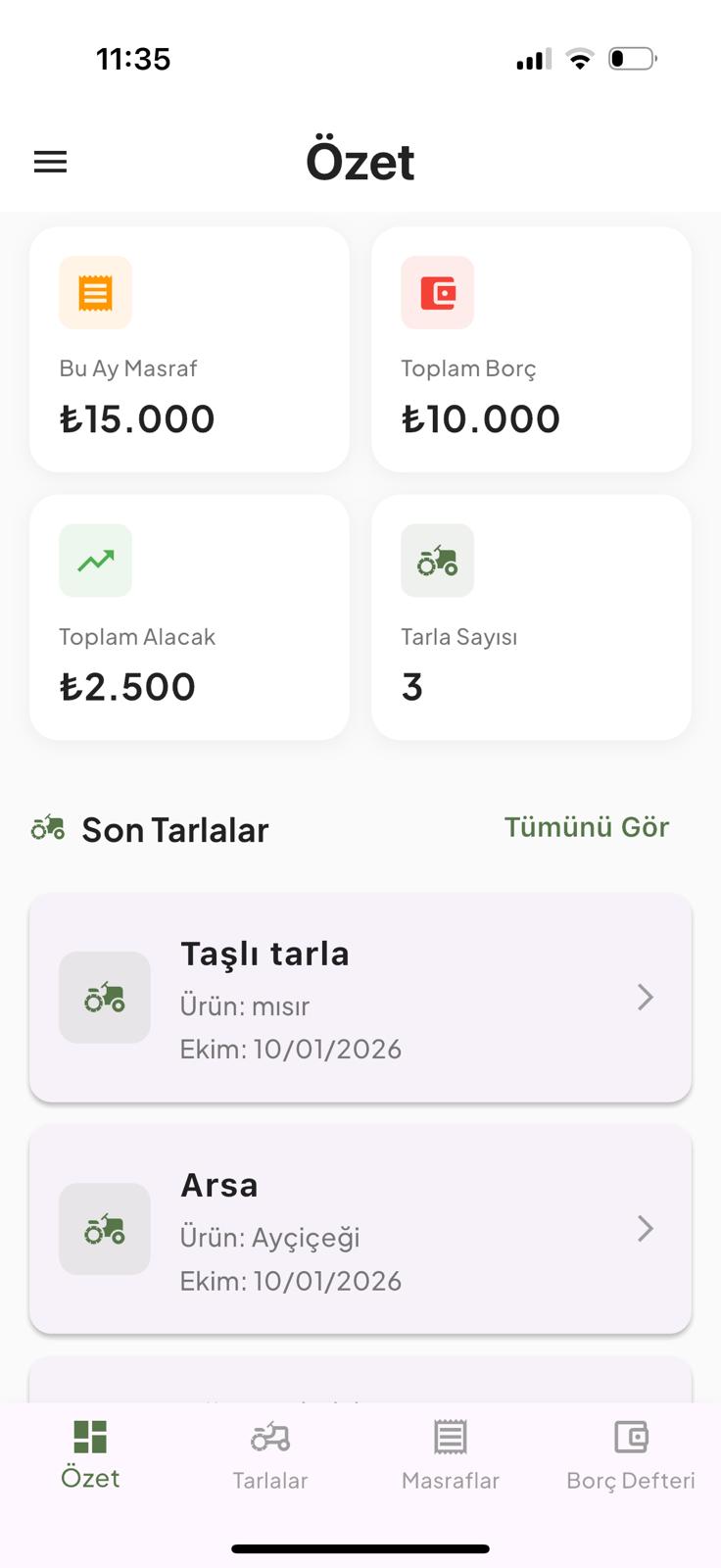Click the receipt icon on Bu Ay Masraf card
This screenshot has width=721, height=1568.
pyautogui.click(x=95, y=292)
